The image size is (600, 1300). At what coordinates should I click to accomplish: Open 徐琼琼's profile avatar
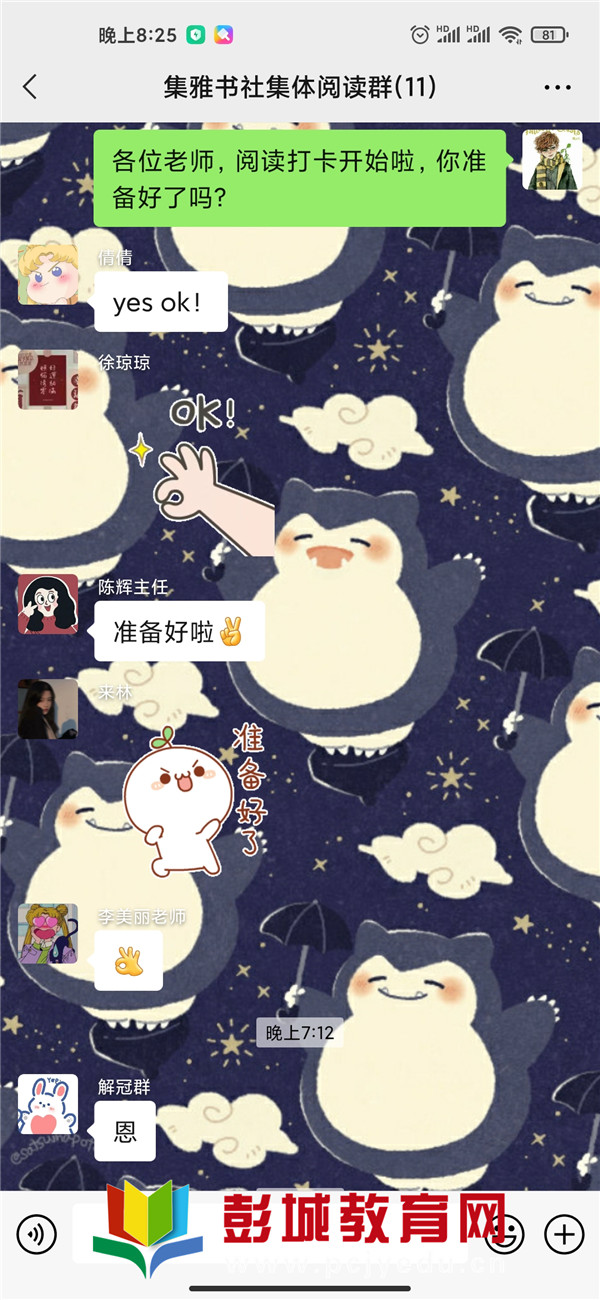47,379
